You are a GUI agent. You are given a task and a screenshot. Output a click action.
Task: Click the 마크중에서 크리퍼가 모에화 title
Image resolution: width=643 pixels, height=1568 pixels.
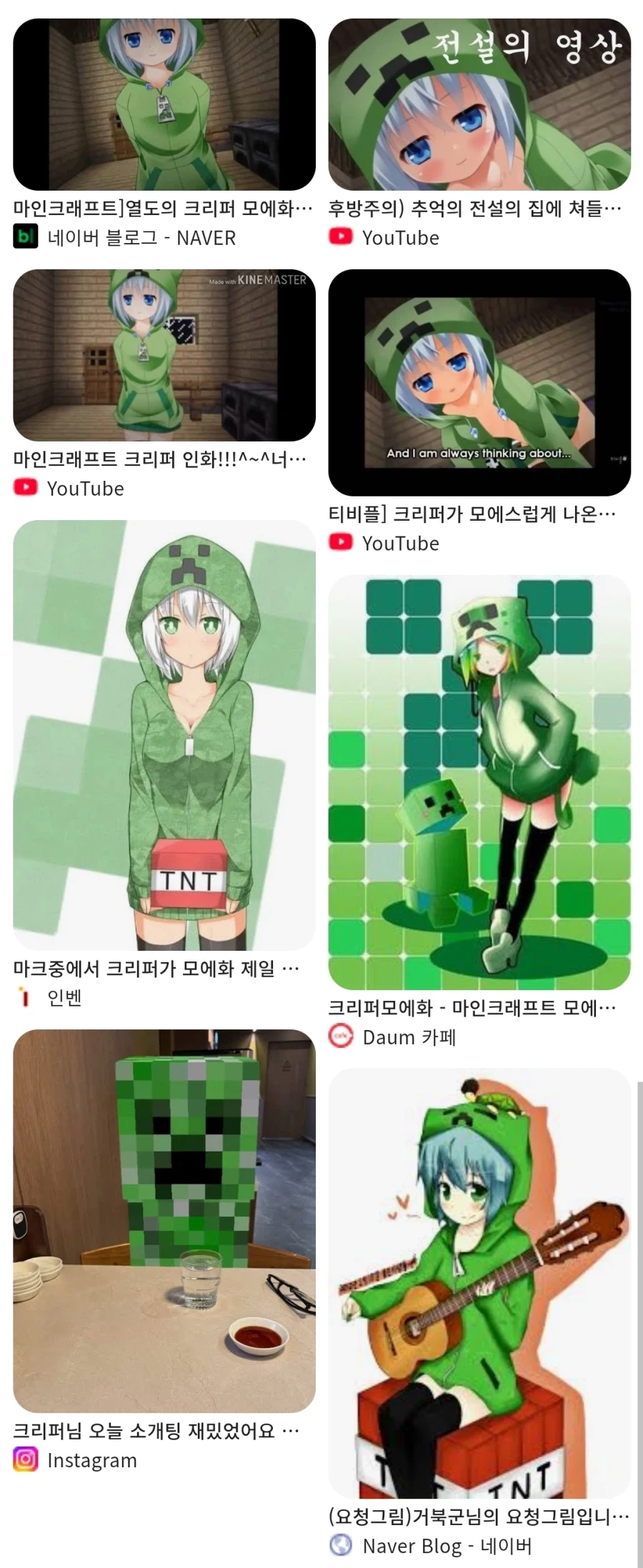pyautogui.click(x=157, y=969)
